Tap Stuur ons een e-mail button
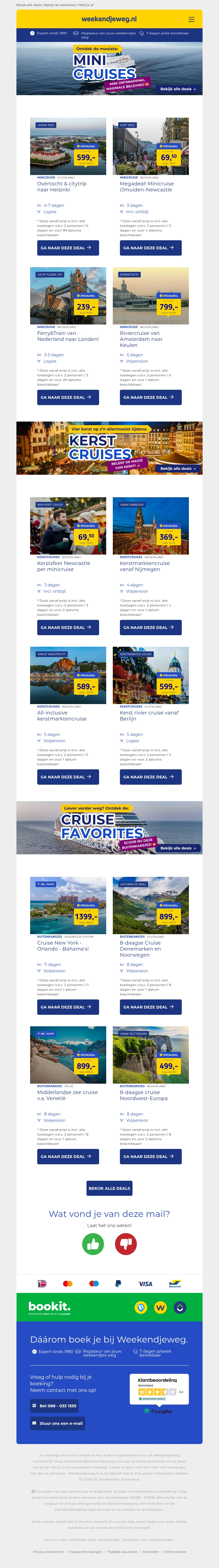Image resolution: width=219 pixels, height=1568 pixels. tap(57, 1423)
